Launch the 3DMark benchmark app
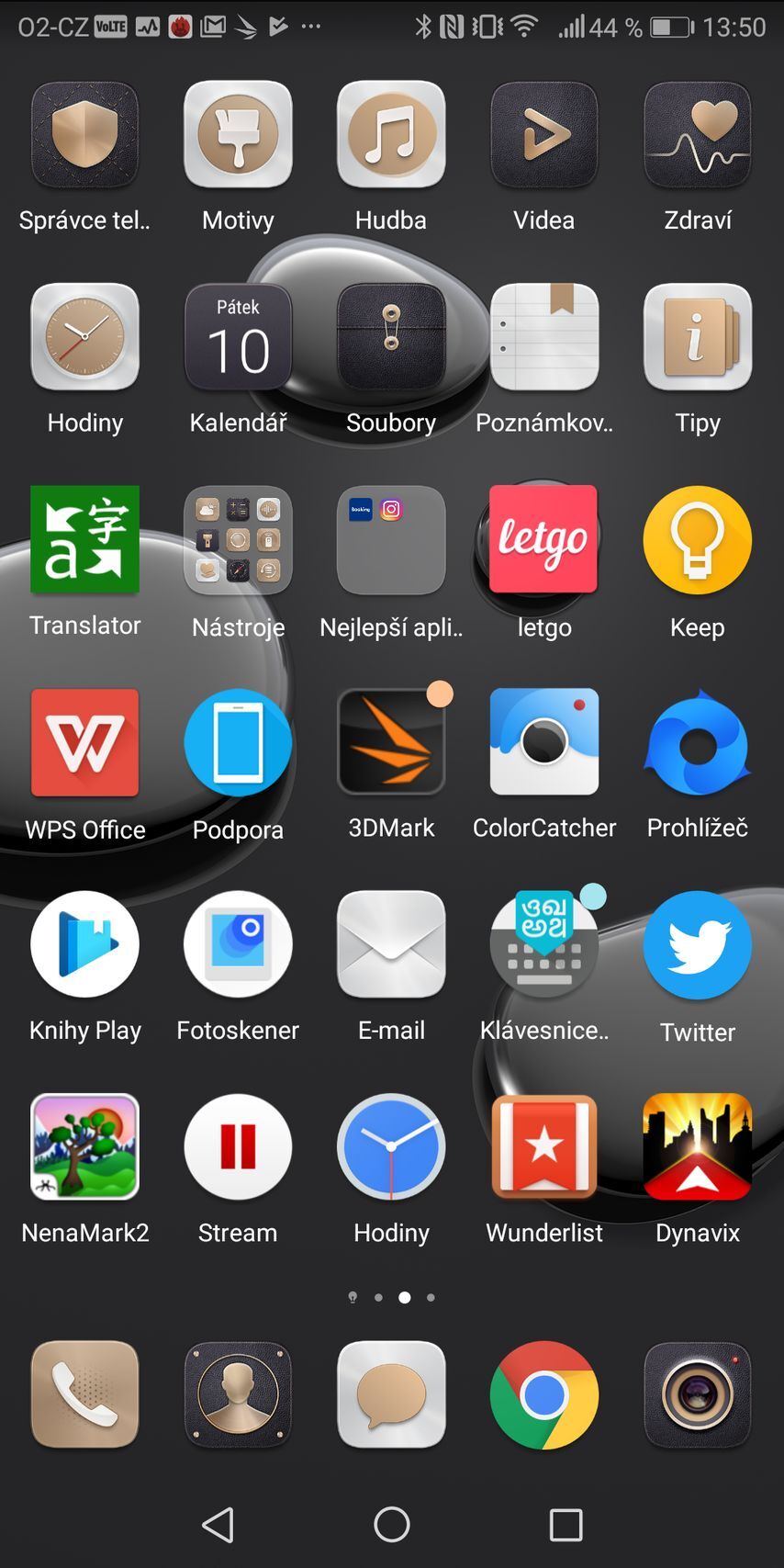Image resolution: width=784 pixels, height=1568 pixels. [391, 742]
